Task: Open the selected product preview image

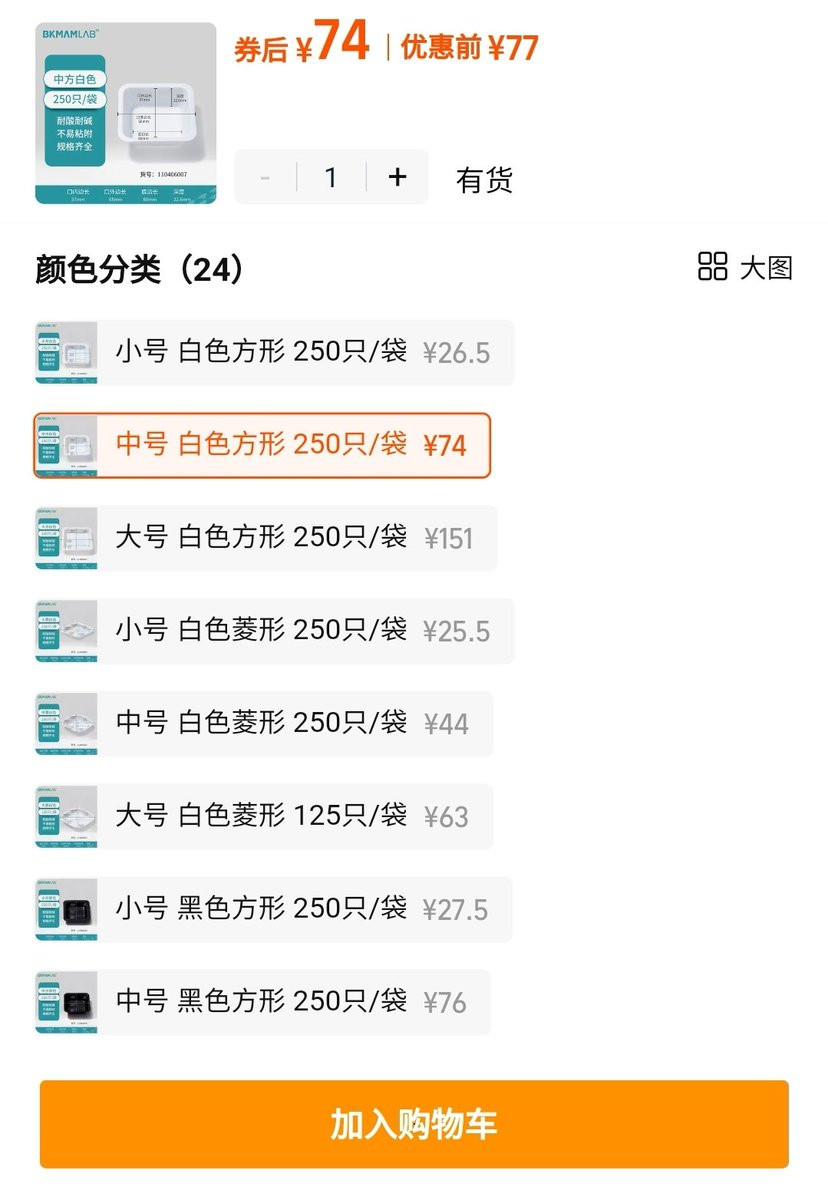Action: pos(126,113)
